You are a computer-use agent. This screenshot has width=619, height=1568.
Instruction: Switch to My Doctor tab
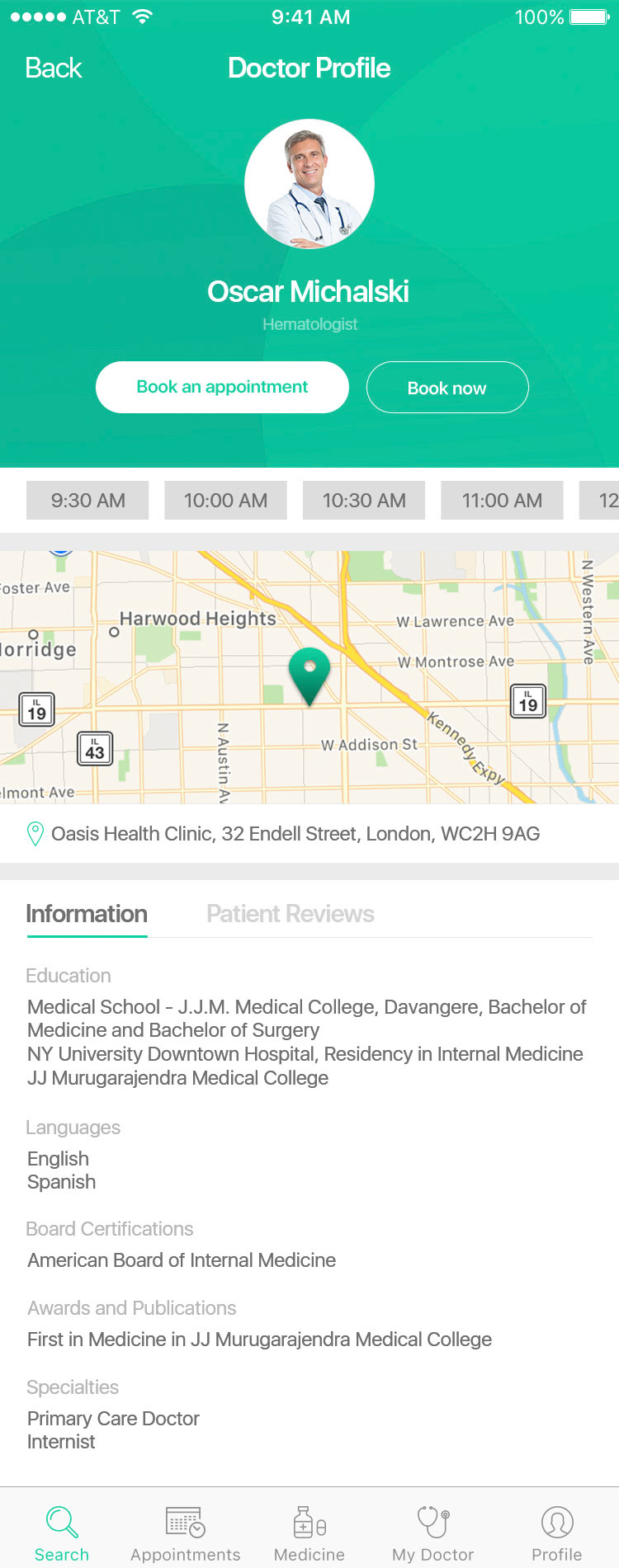click(433, 1533)
